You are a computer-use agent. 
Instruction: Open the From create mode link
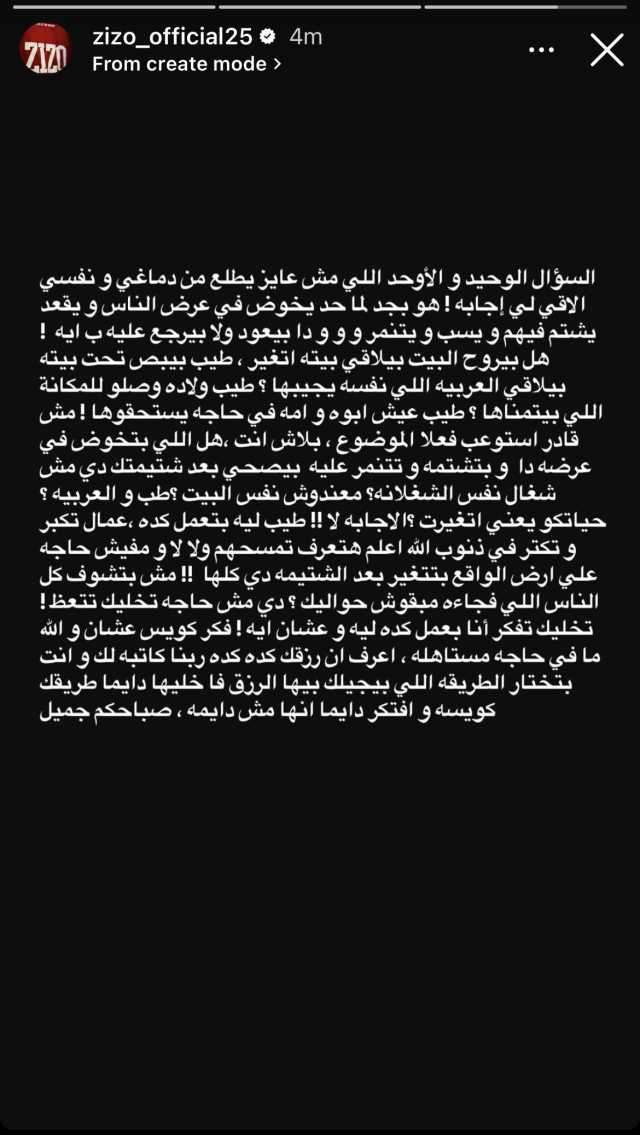pos(187,64)
